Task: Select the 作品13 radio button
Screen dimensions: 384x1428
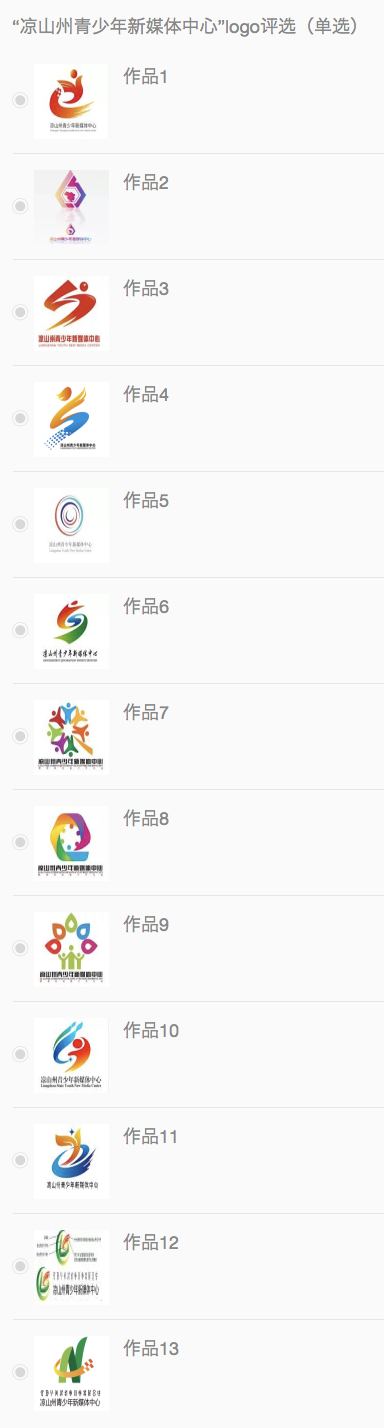Action: 20,1373
